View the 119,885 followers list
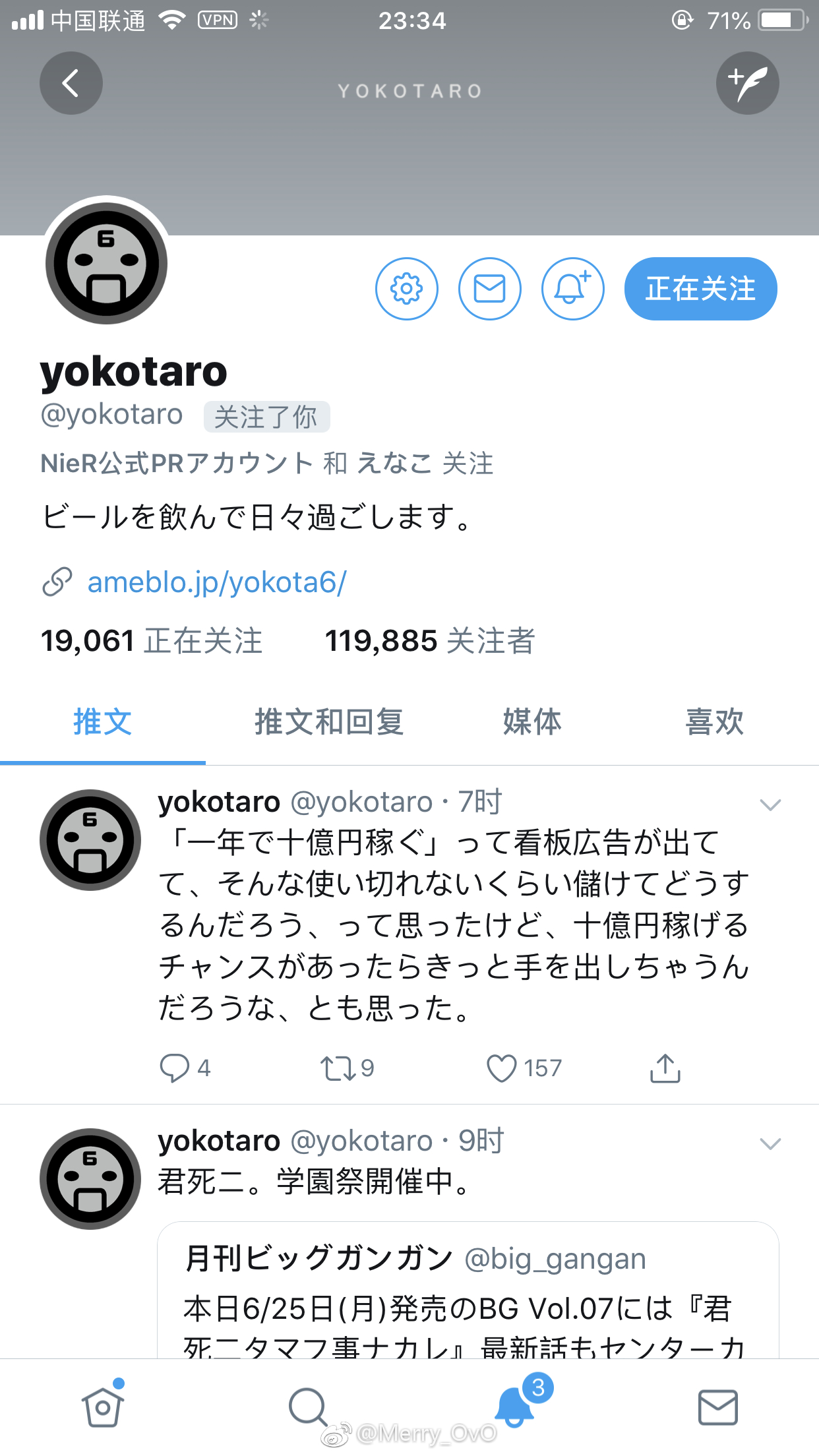Image resolution: width=819 pixels, height=1456 pixels. pos(429,640)
